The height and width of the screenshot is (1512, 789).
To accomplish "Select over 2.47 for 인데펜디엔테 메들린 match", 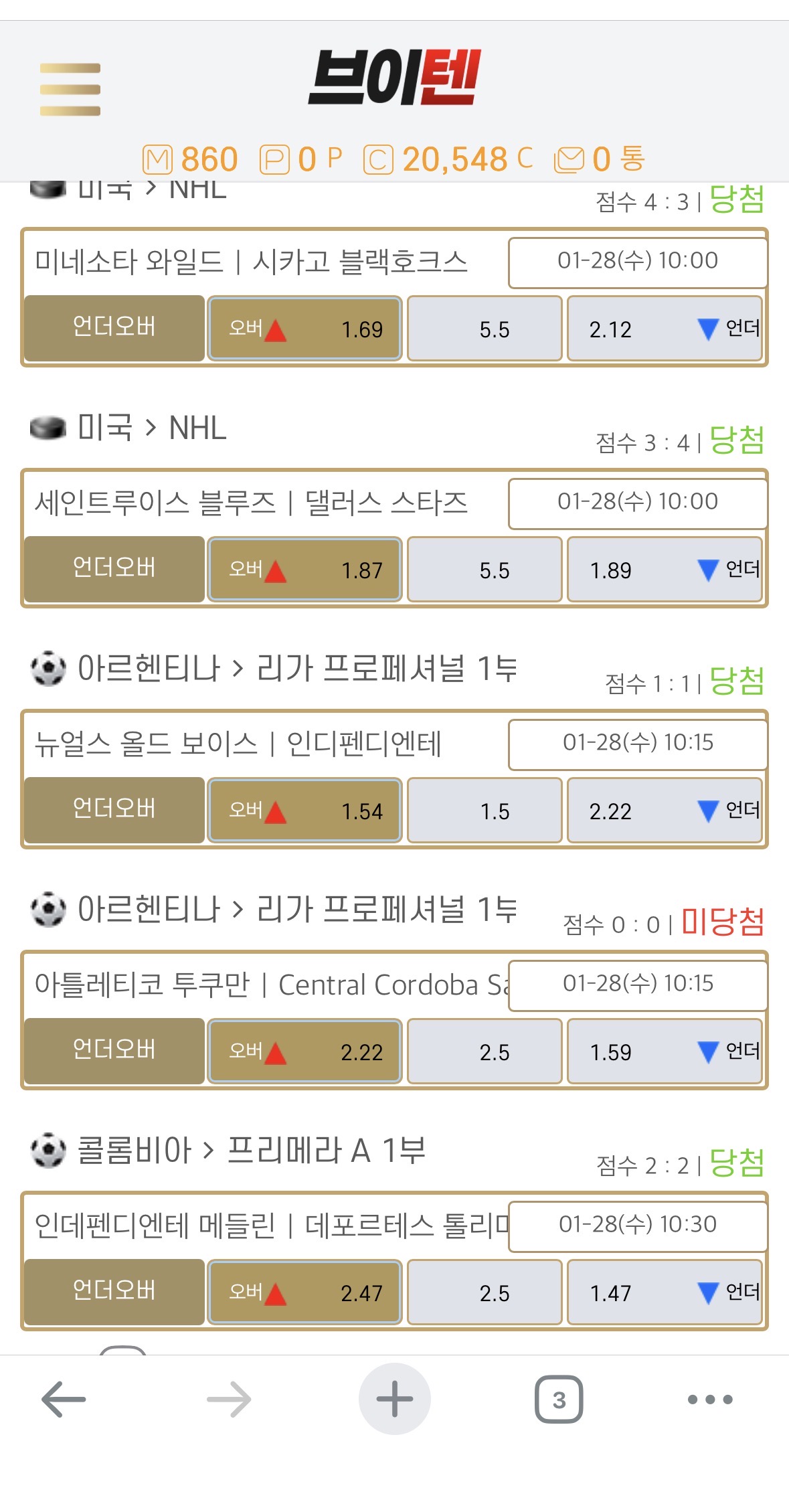I will pyautogui.click(x=304, y=1292).
